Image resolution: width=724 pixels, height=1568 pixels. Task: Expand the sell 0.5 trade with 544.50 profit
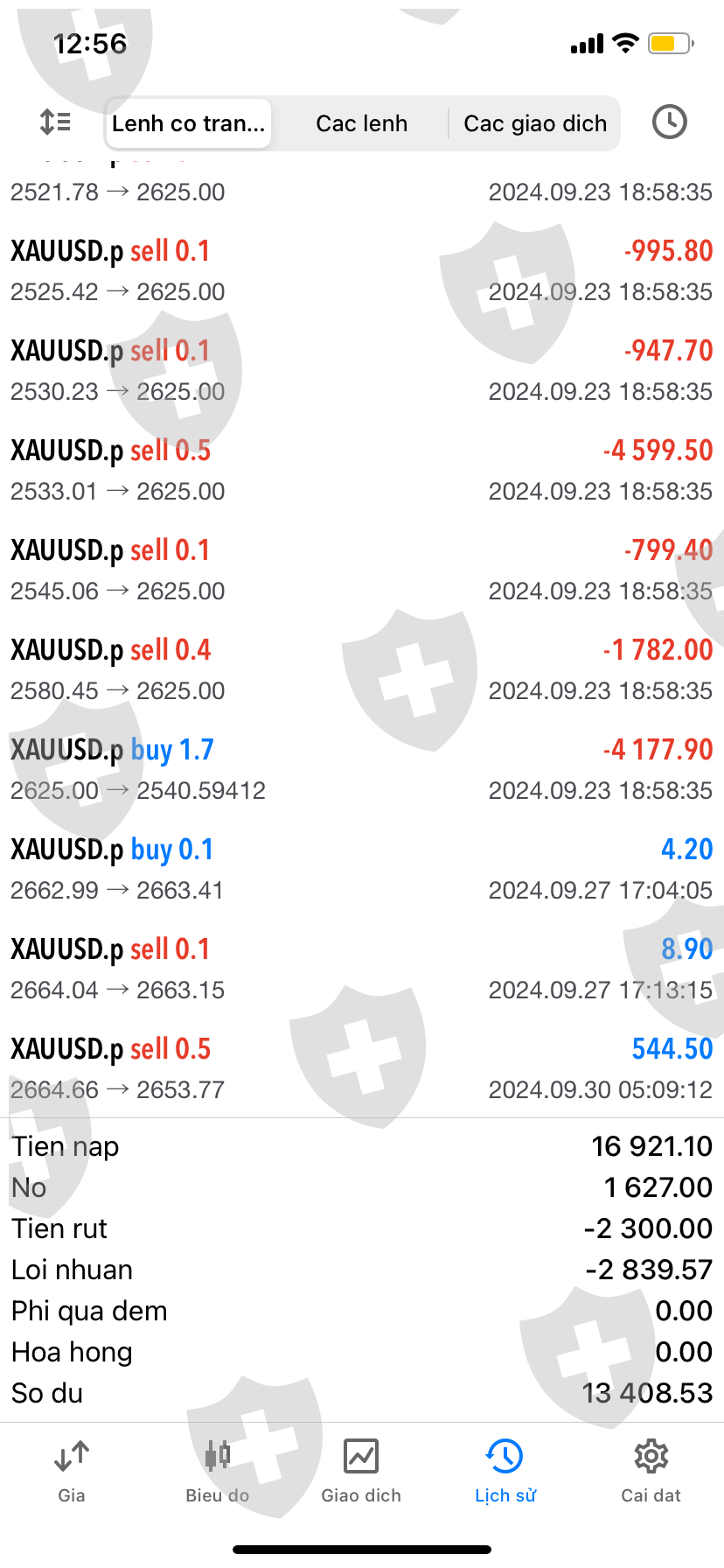click(x=361, y=1068)
